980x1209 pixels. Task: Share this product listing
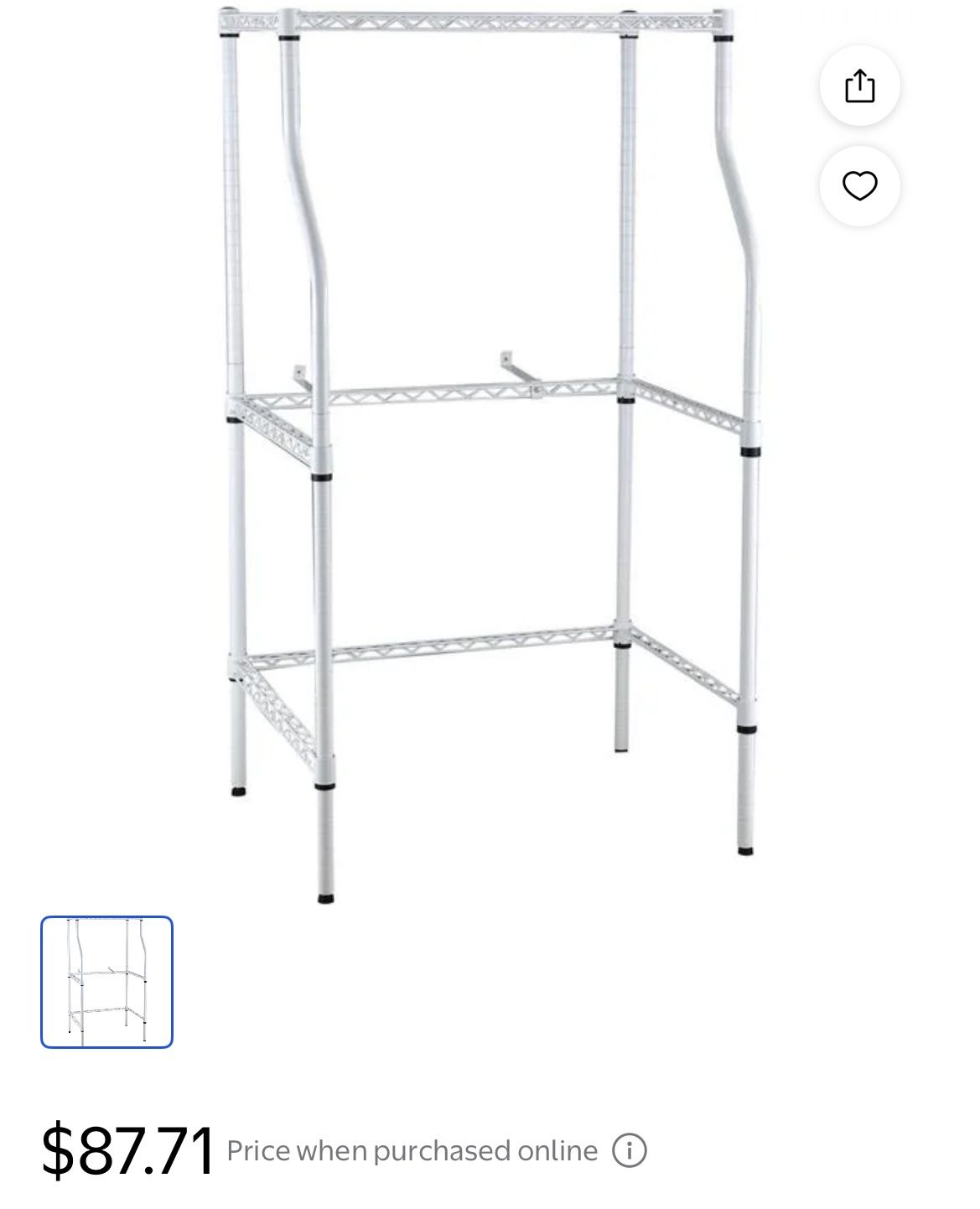point(859,86)
